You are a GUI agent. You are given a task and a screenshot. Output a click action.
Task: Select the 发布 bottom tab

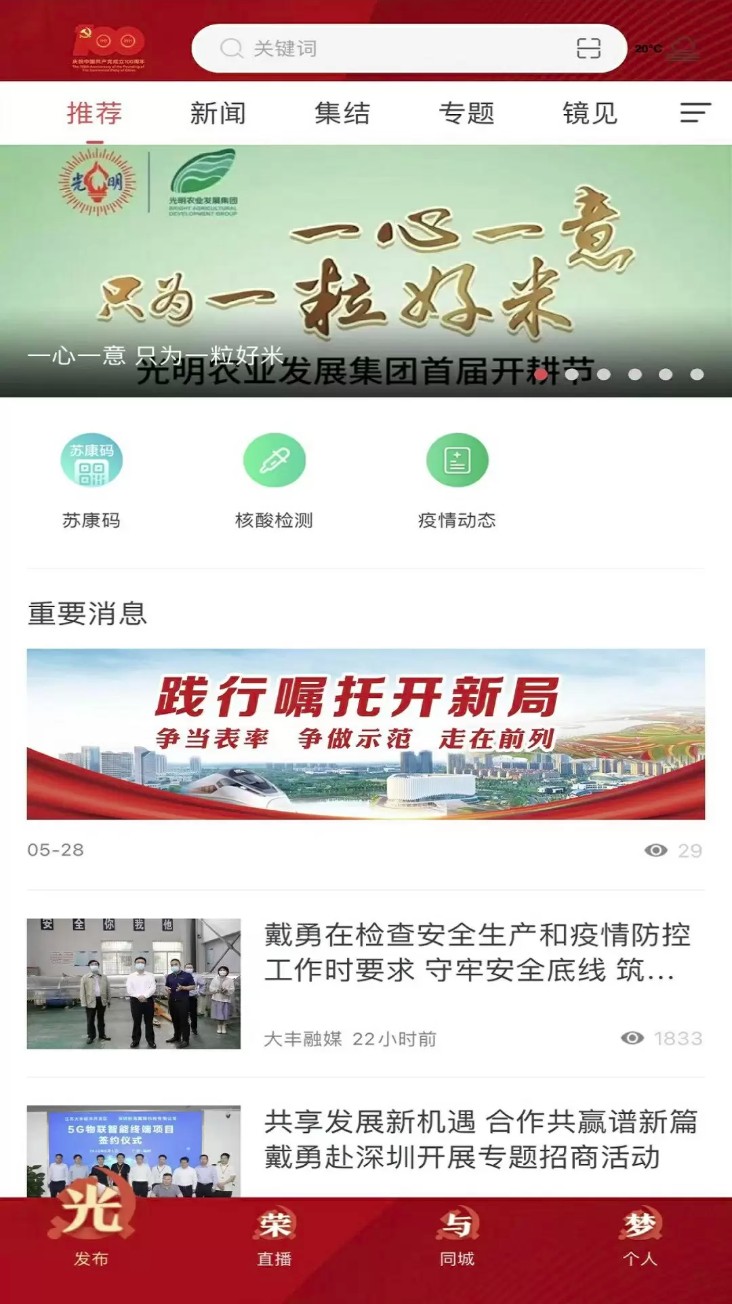pos(91,1227)
